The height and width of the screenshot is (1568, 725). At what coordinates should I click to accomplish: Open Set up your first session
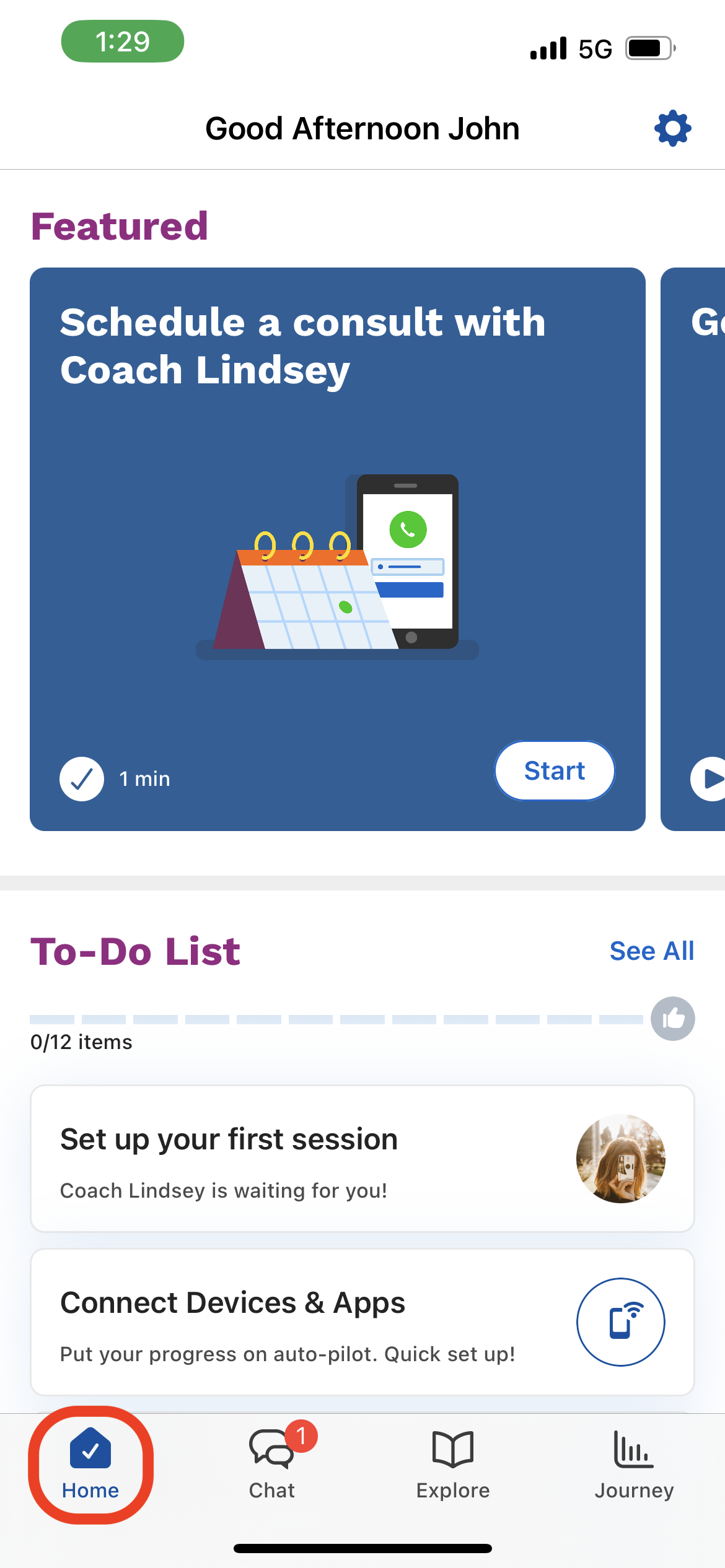pos(362,1159)
